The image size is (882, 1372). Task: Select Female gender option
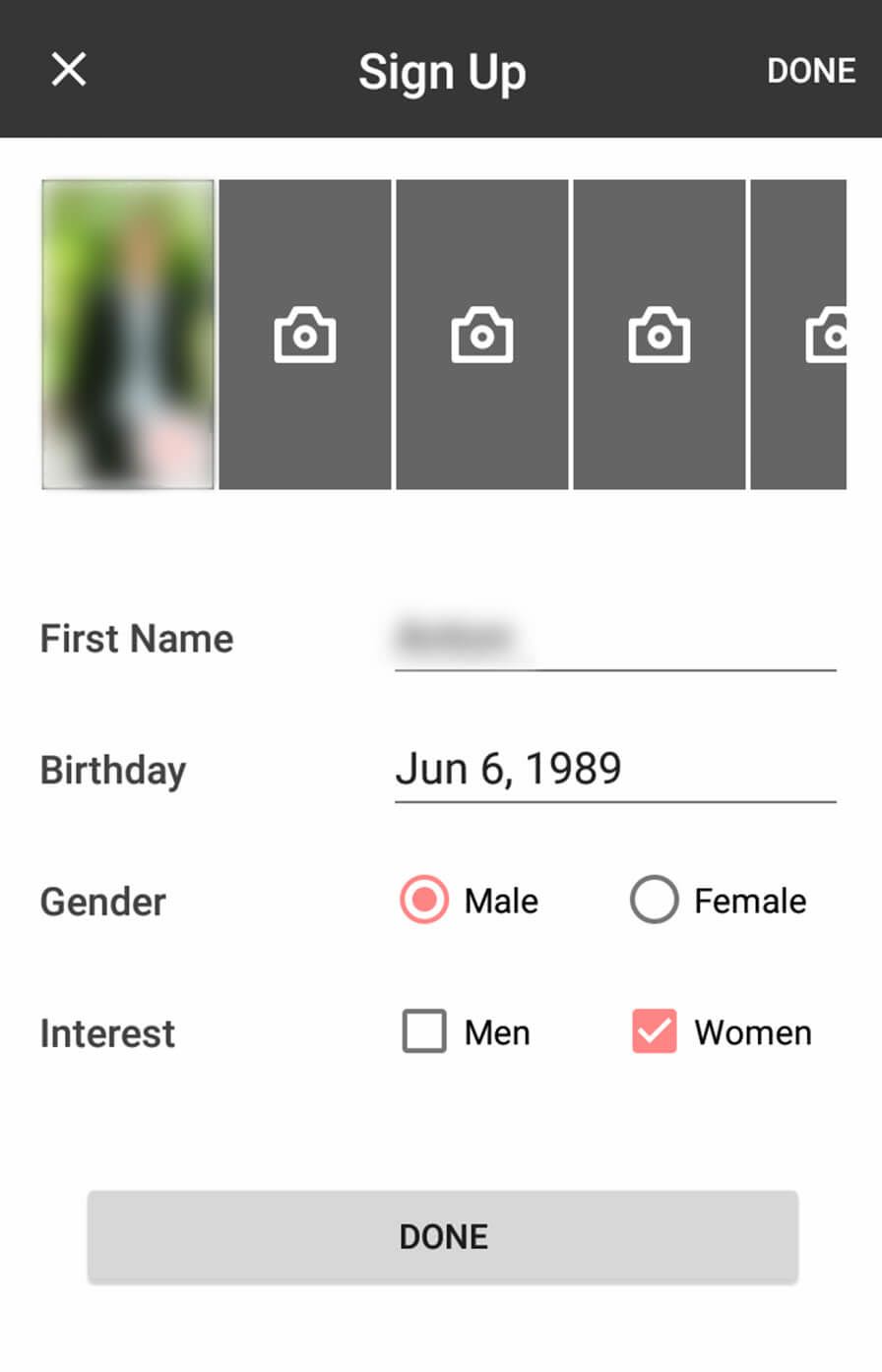653,900
